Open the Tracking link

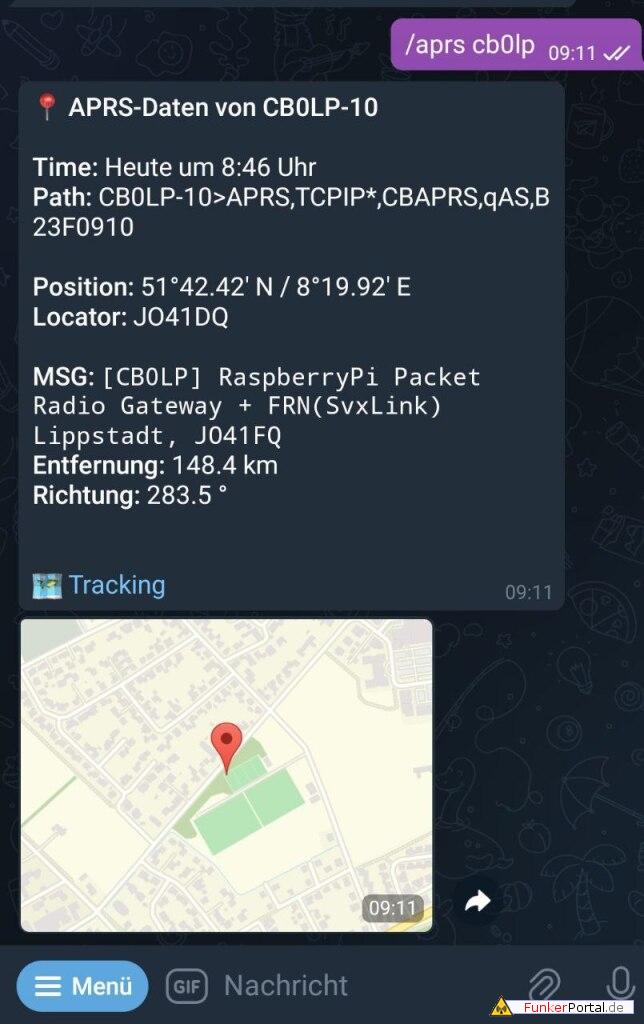117,584
